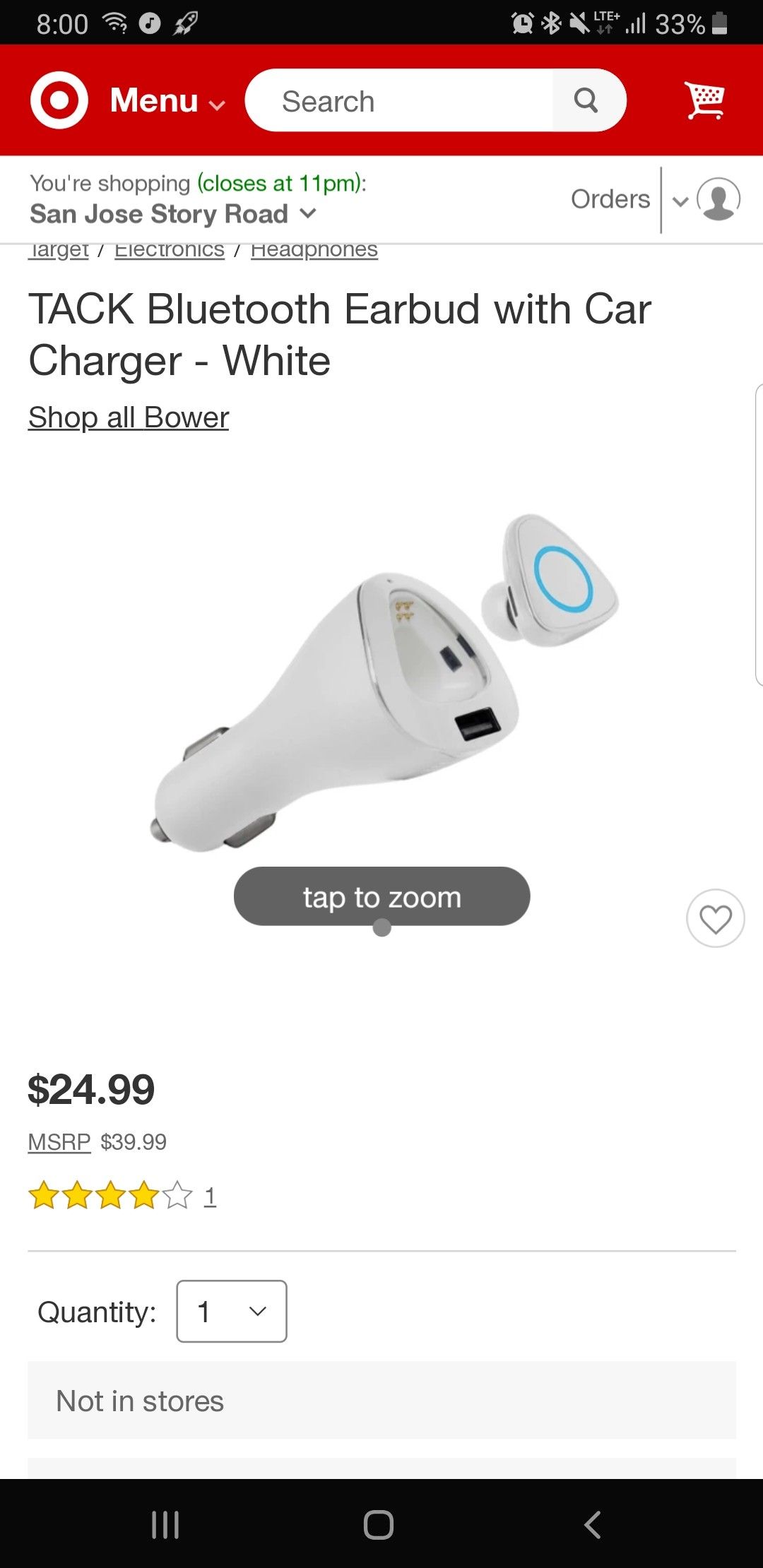Add item to favorites with heart icon
Screen dimensions: 763x1568
pos(715,918)
